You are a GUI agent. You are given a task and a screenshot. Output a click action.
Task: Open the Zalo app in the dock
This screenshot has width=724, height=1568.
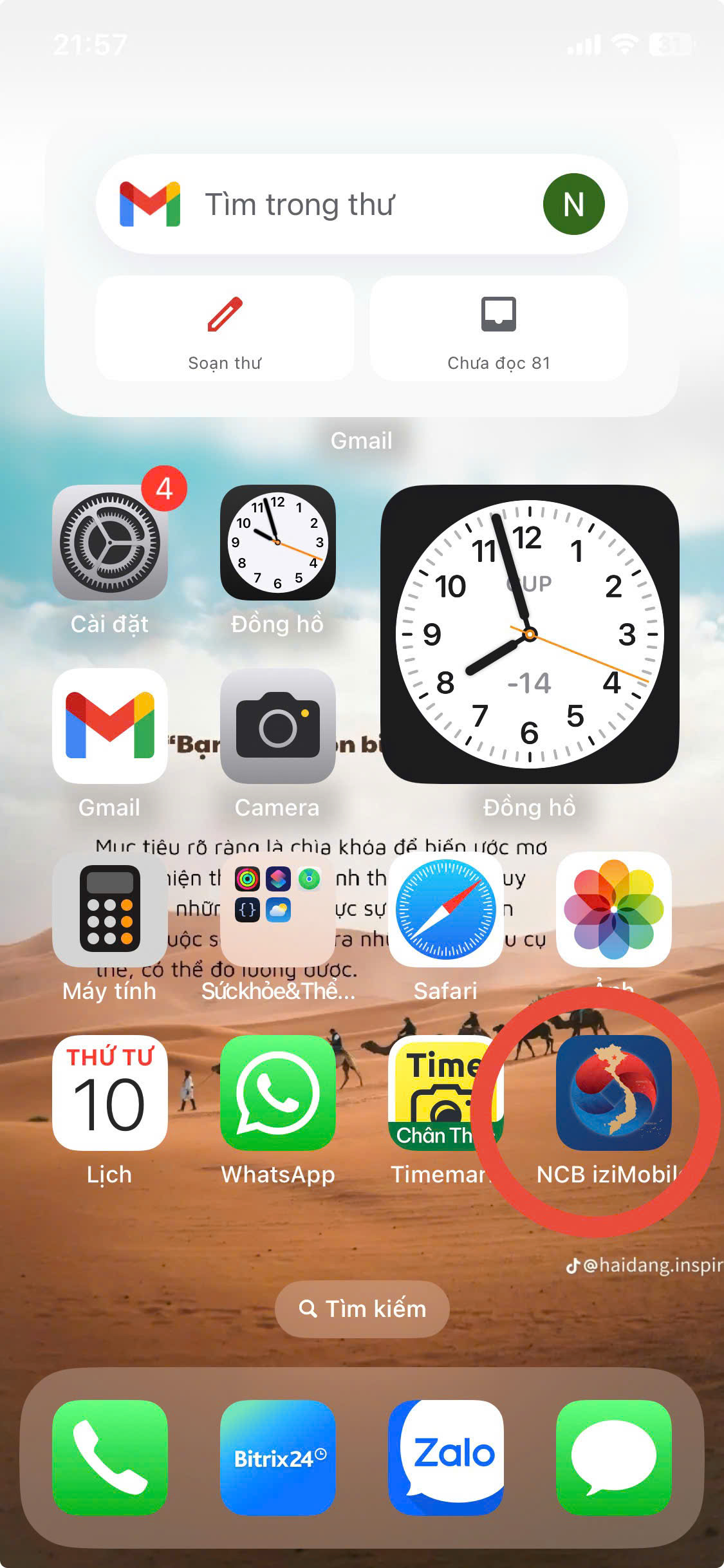[x=445, y=1457]
